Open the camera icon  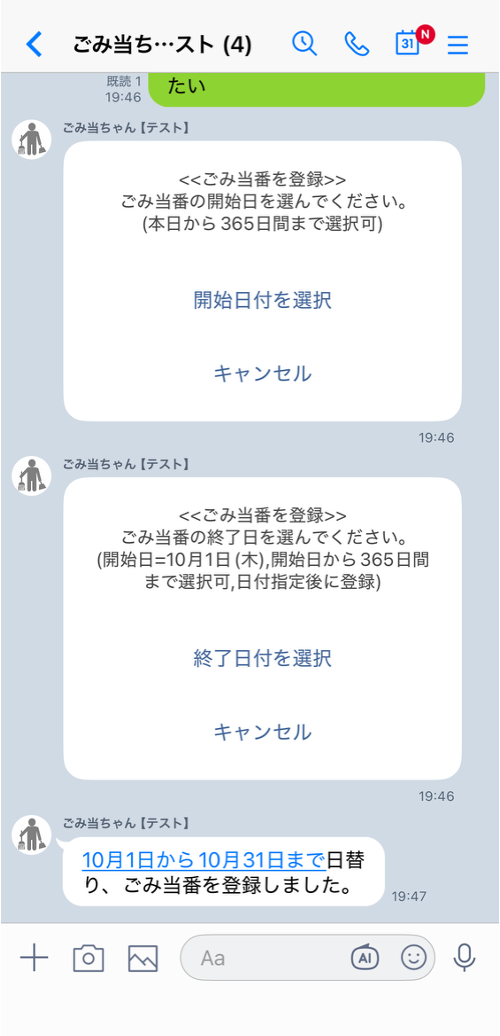[x=89, y=958]
